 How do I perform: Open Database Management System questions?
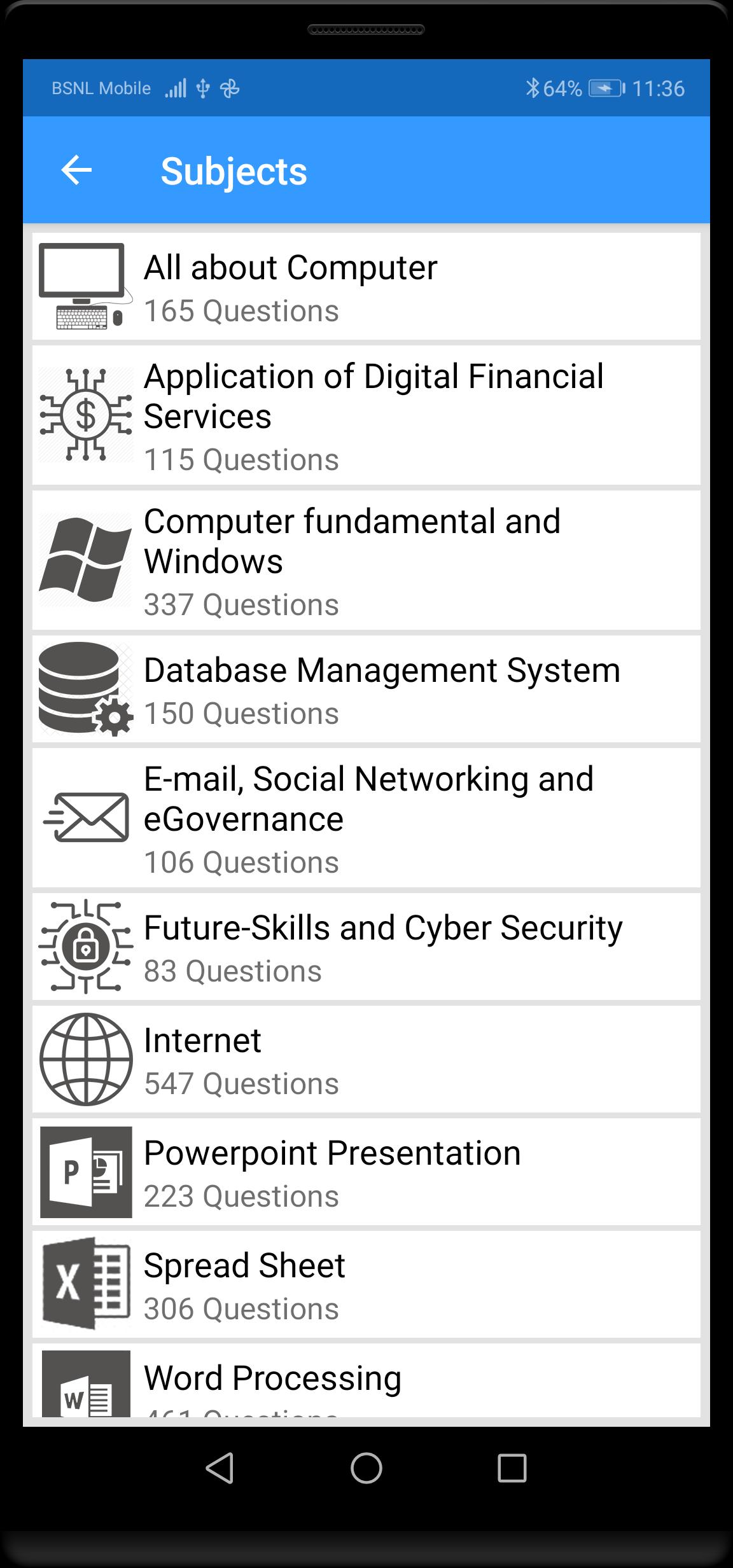[x=366, y=689]
